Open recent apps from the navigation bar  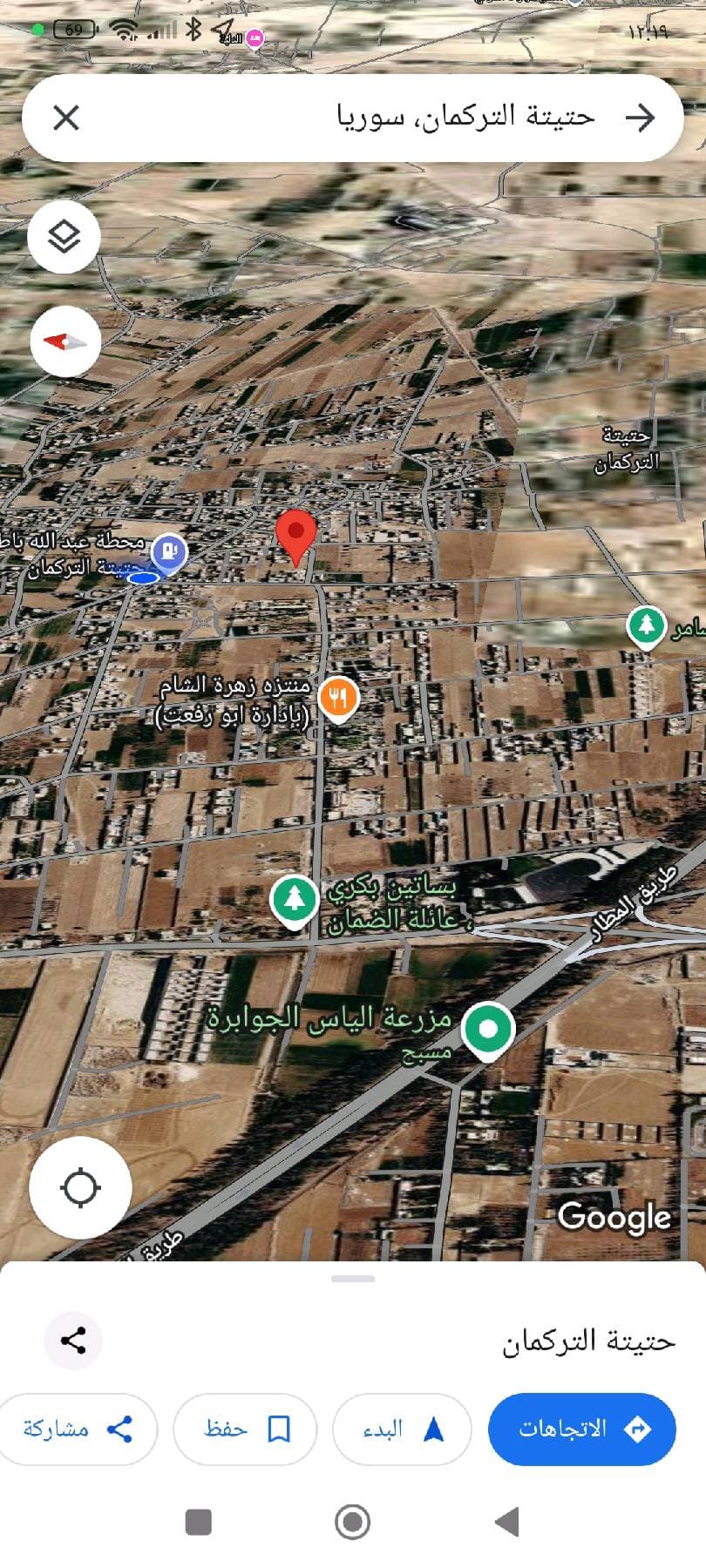(x=199, y=1522)
